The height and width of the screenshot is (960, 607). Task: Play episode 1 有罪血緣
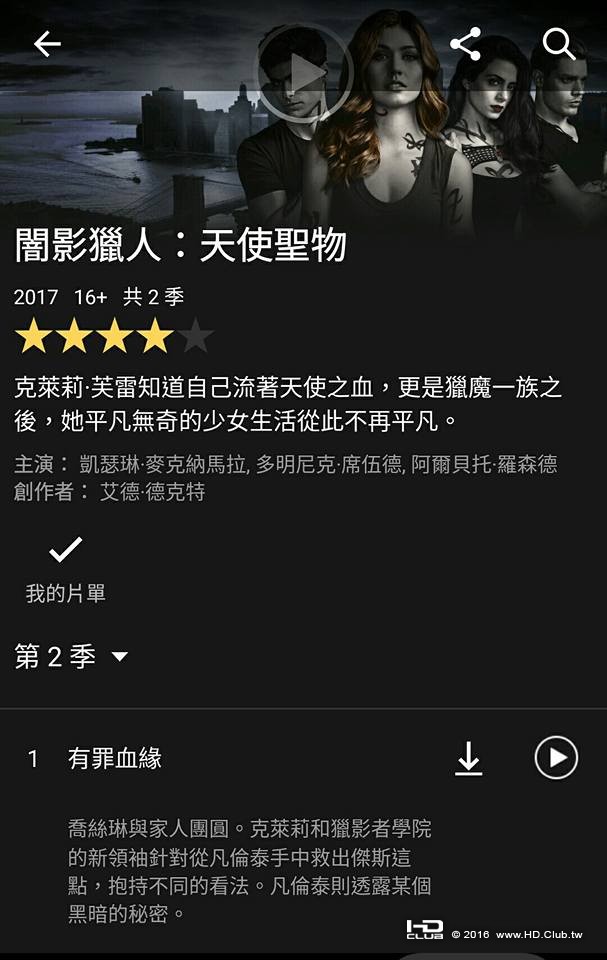click(556, 758)
